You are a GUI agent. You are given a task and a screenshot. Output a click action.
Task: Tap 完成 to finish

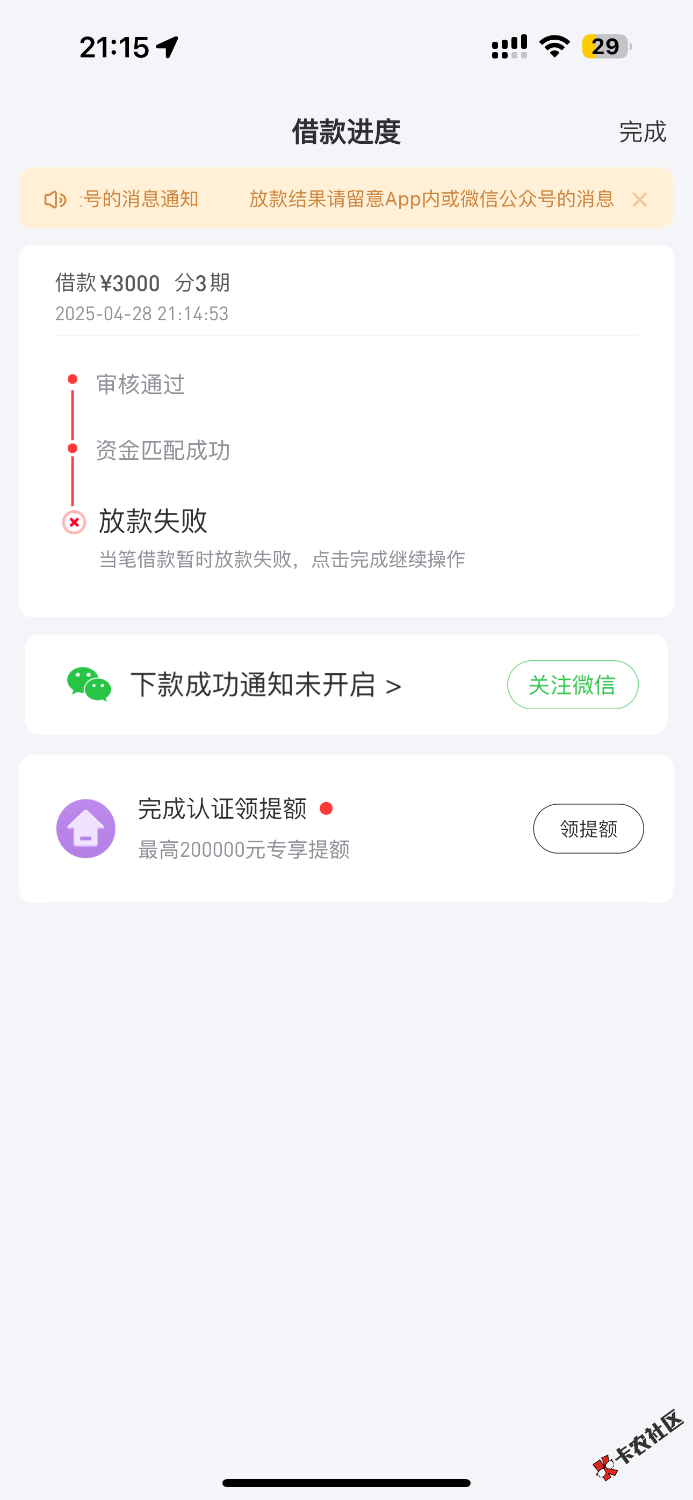642,132
